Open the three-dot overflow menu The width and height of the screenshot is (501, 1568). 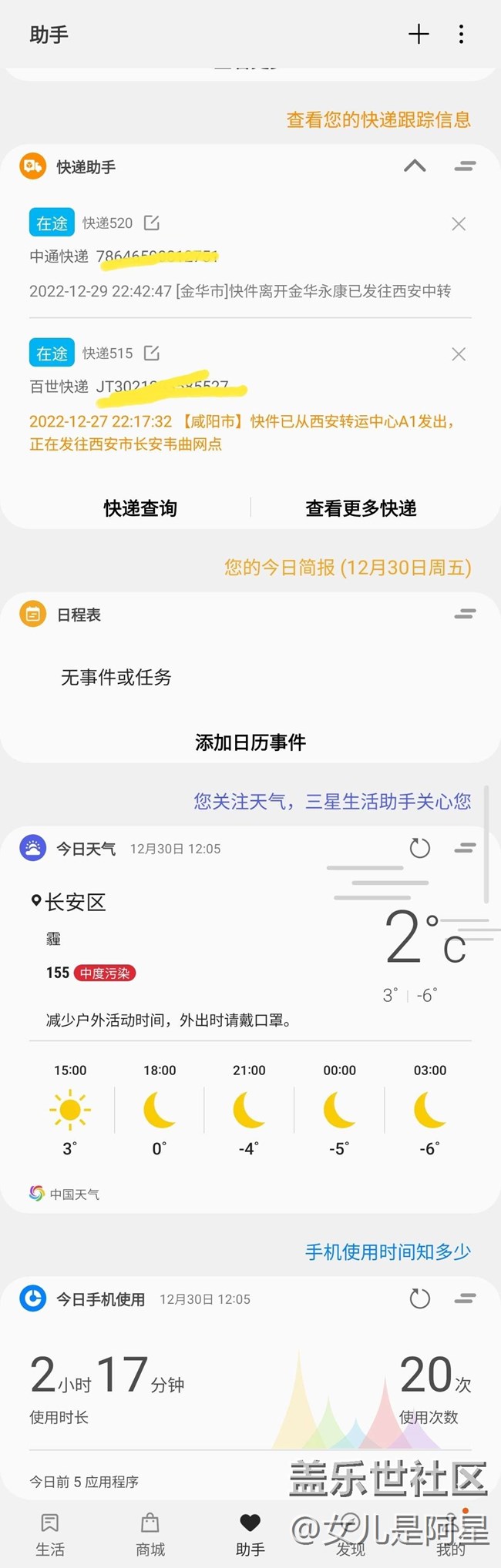[461, 34]
